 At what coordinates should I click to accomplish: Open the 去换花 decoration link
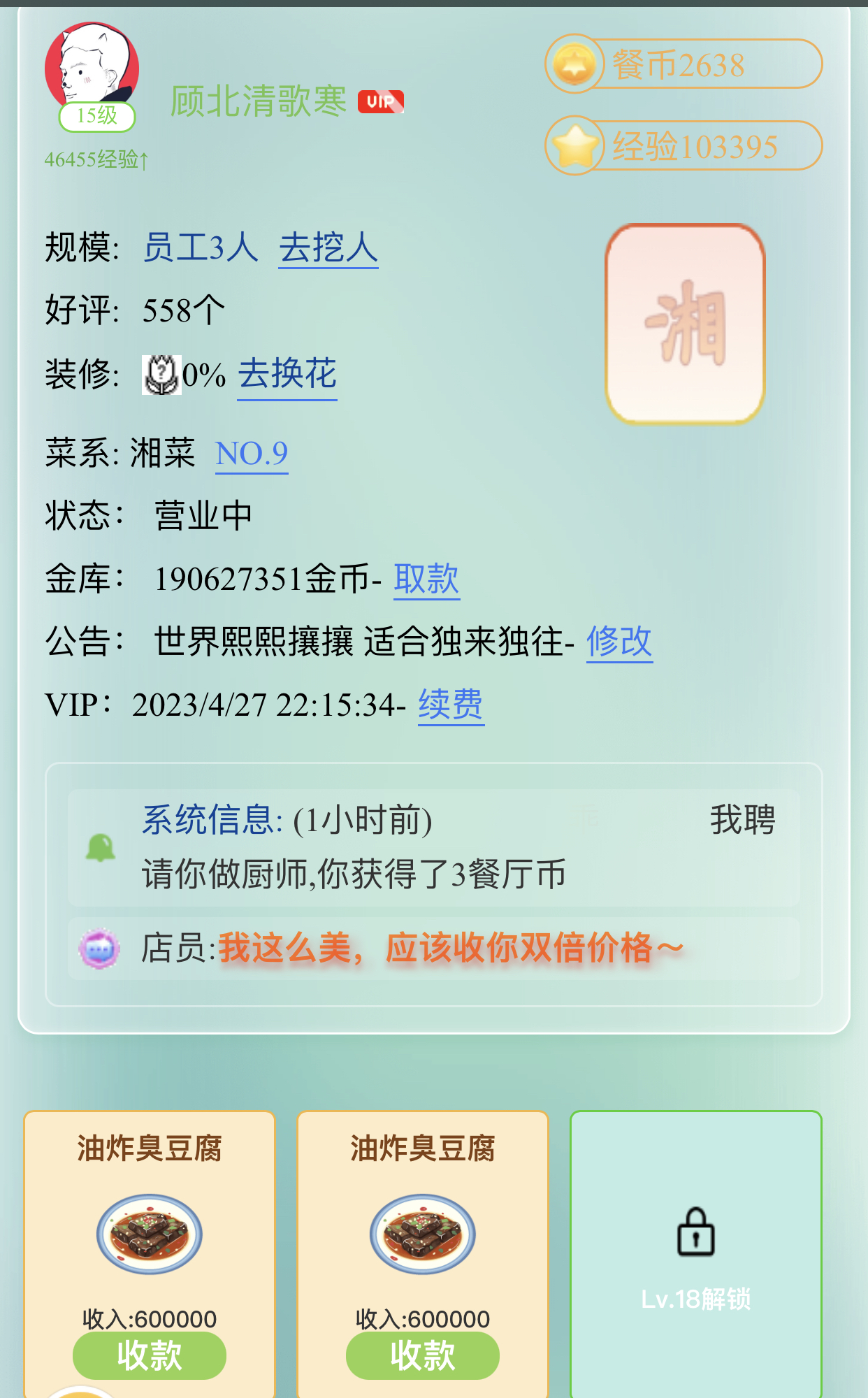(x=287, y=375)
